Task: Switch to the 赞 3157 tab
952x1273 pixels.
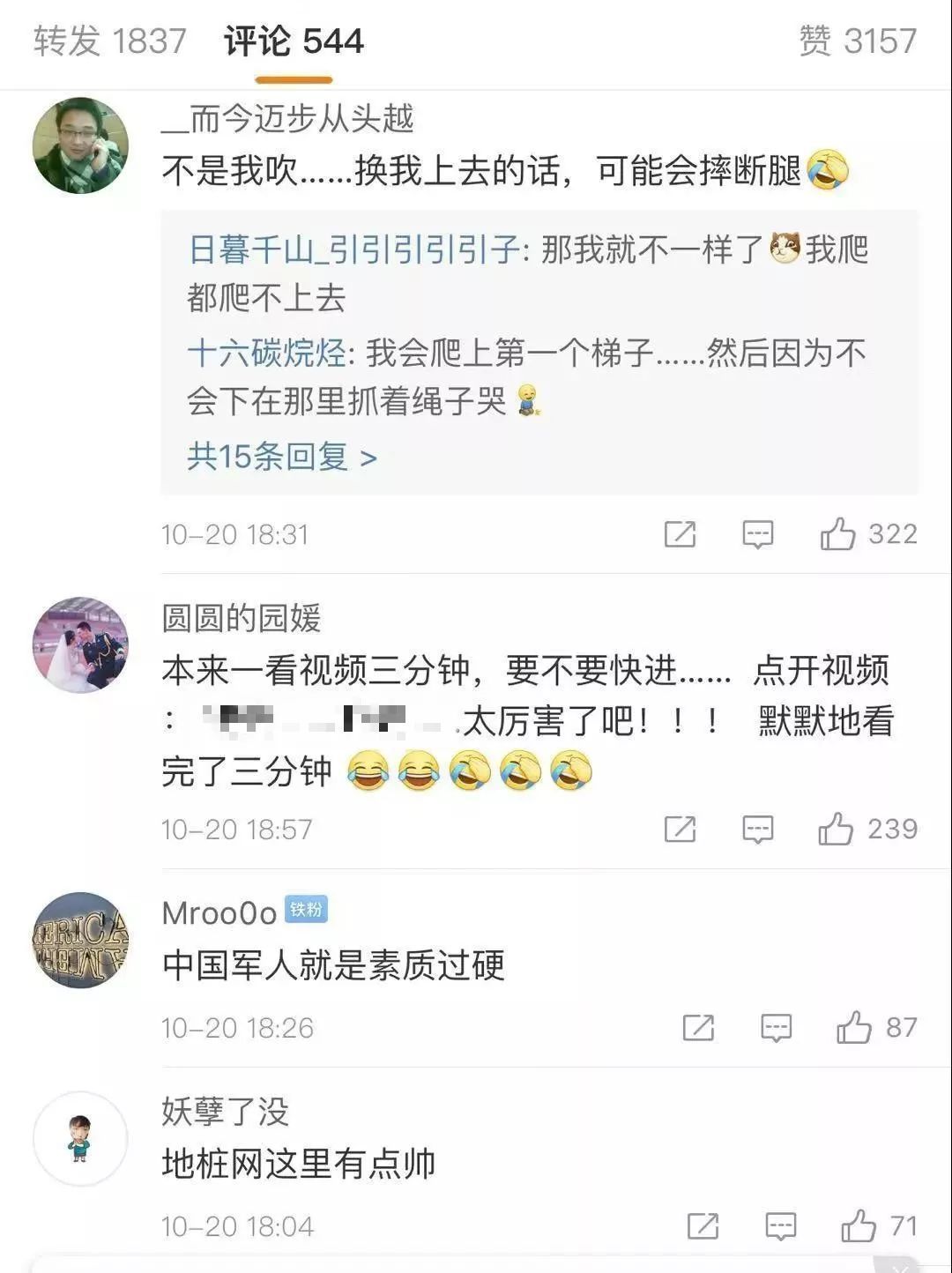Action: [x=858, y=41]
